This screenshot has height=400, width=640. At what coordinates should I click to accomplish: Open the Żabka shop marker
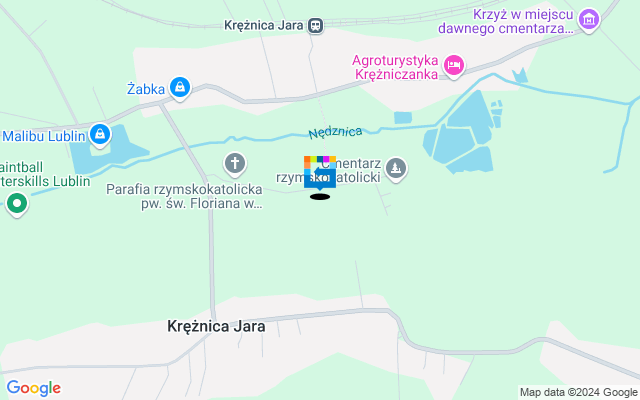coord(179,89)
